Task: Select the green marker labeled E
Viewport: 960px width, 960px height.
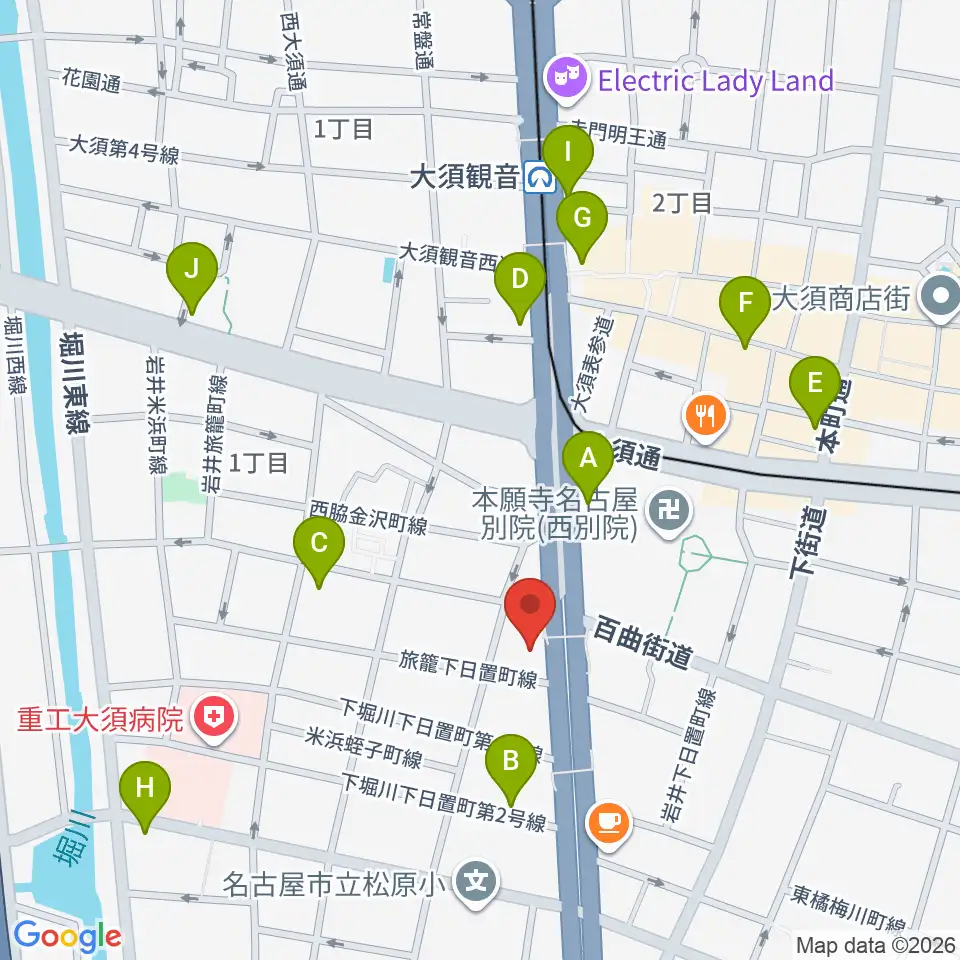Action: point(814,392)
